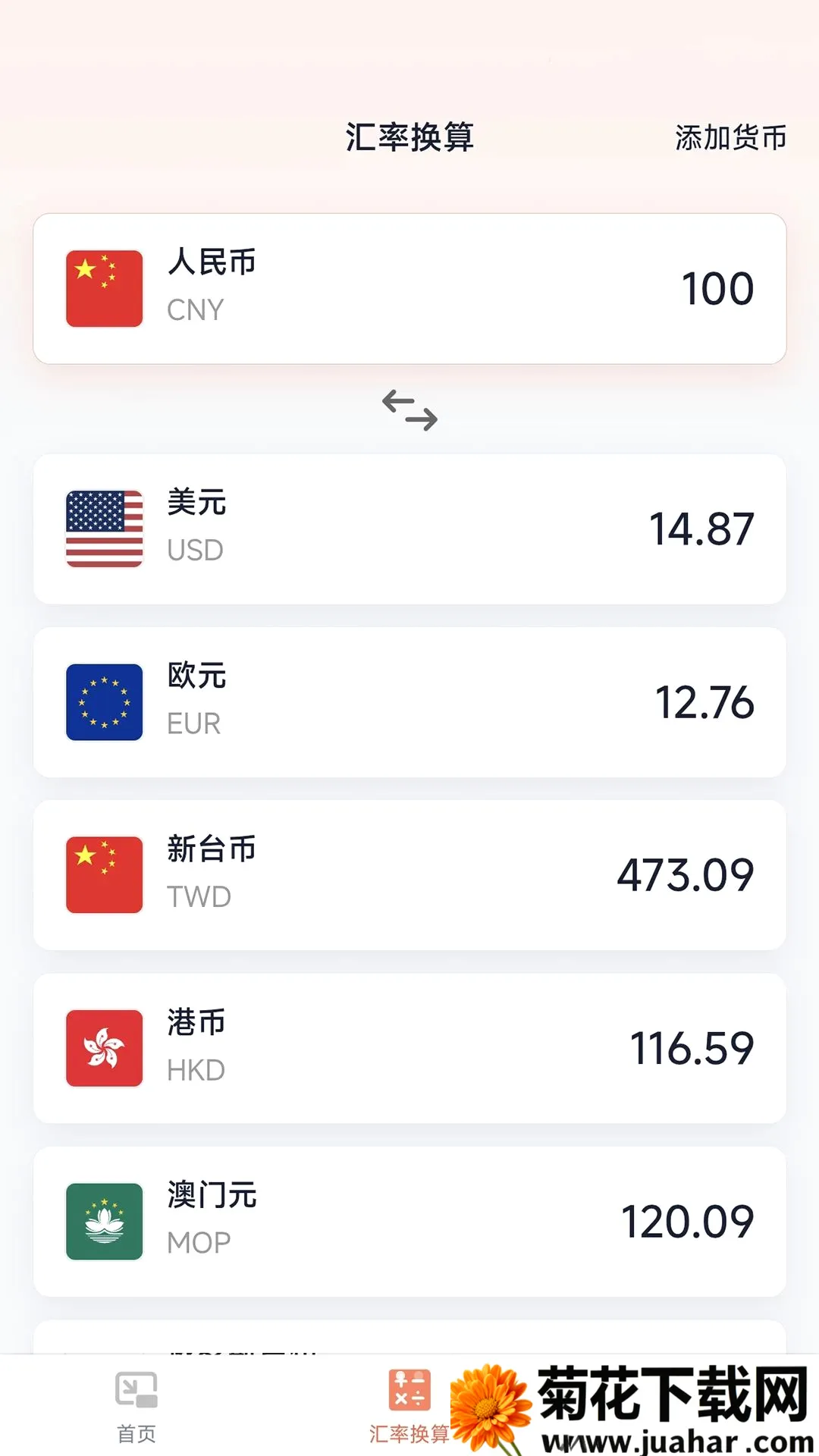Tap 添加货币 to add a currency

pos(730,138)
